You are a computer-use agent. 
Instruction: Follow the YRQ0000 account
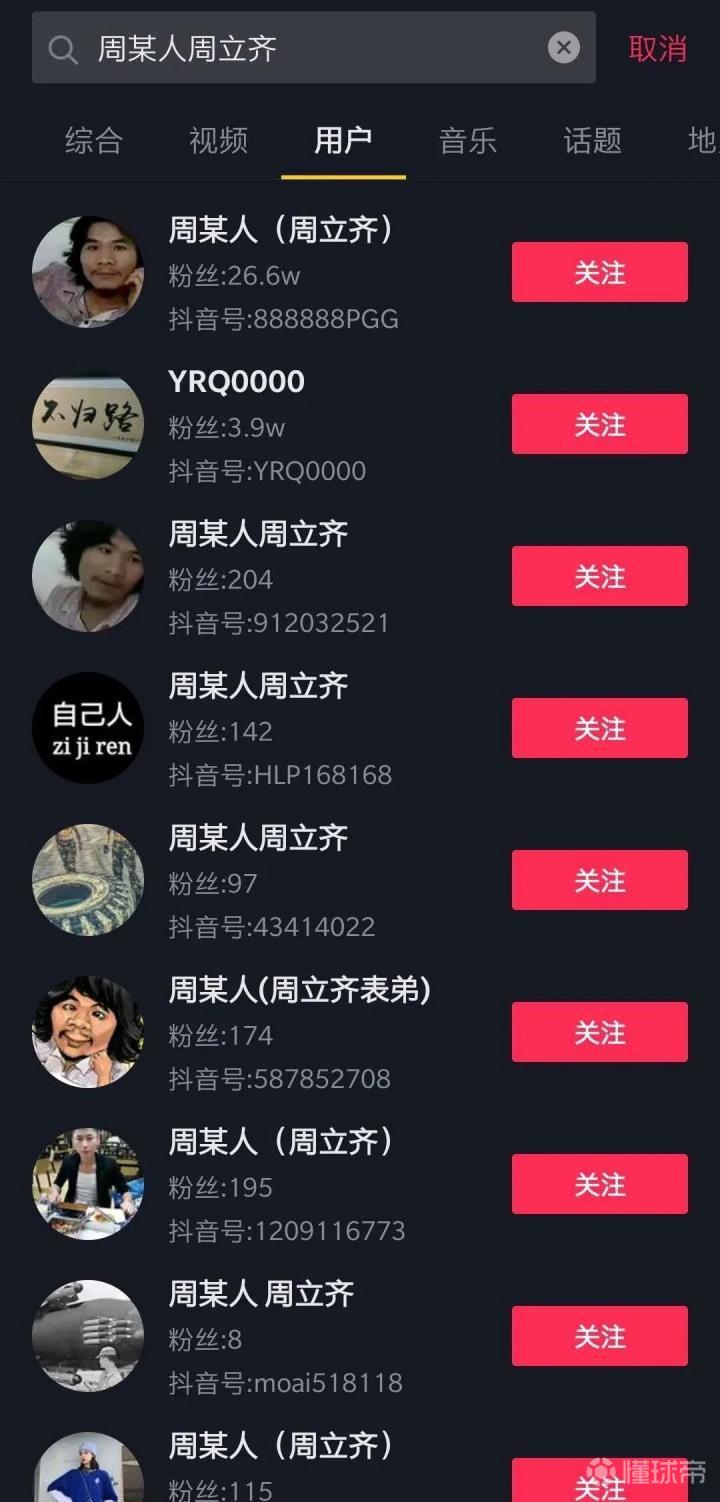point(599,424)
